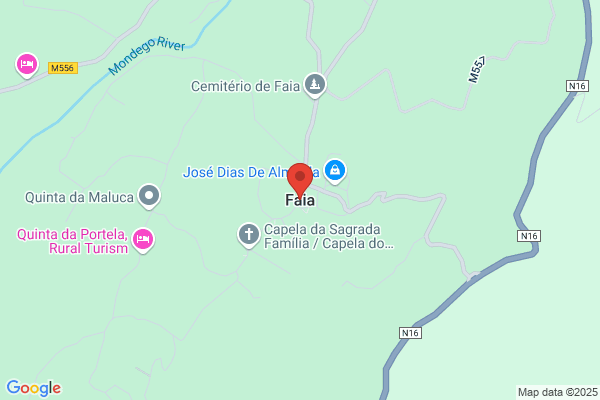Select the José Dias De Almeida shop pin
This screenshot has height=400, width=600.
coord(336,171)
